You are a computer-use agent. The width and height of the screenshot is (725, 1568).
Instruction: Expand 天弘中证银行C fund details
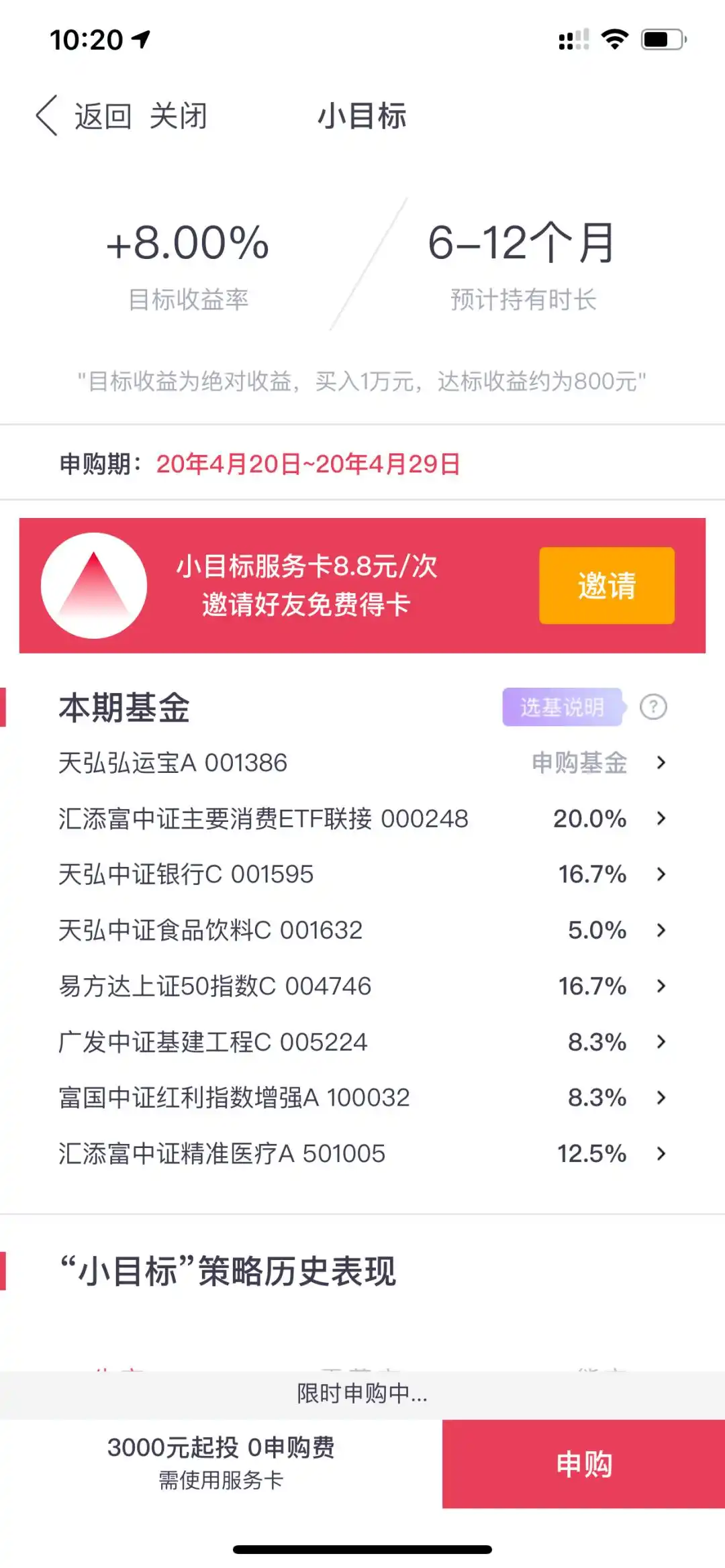(362, 874)
